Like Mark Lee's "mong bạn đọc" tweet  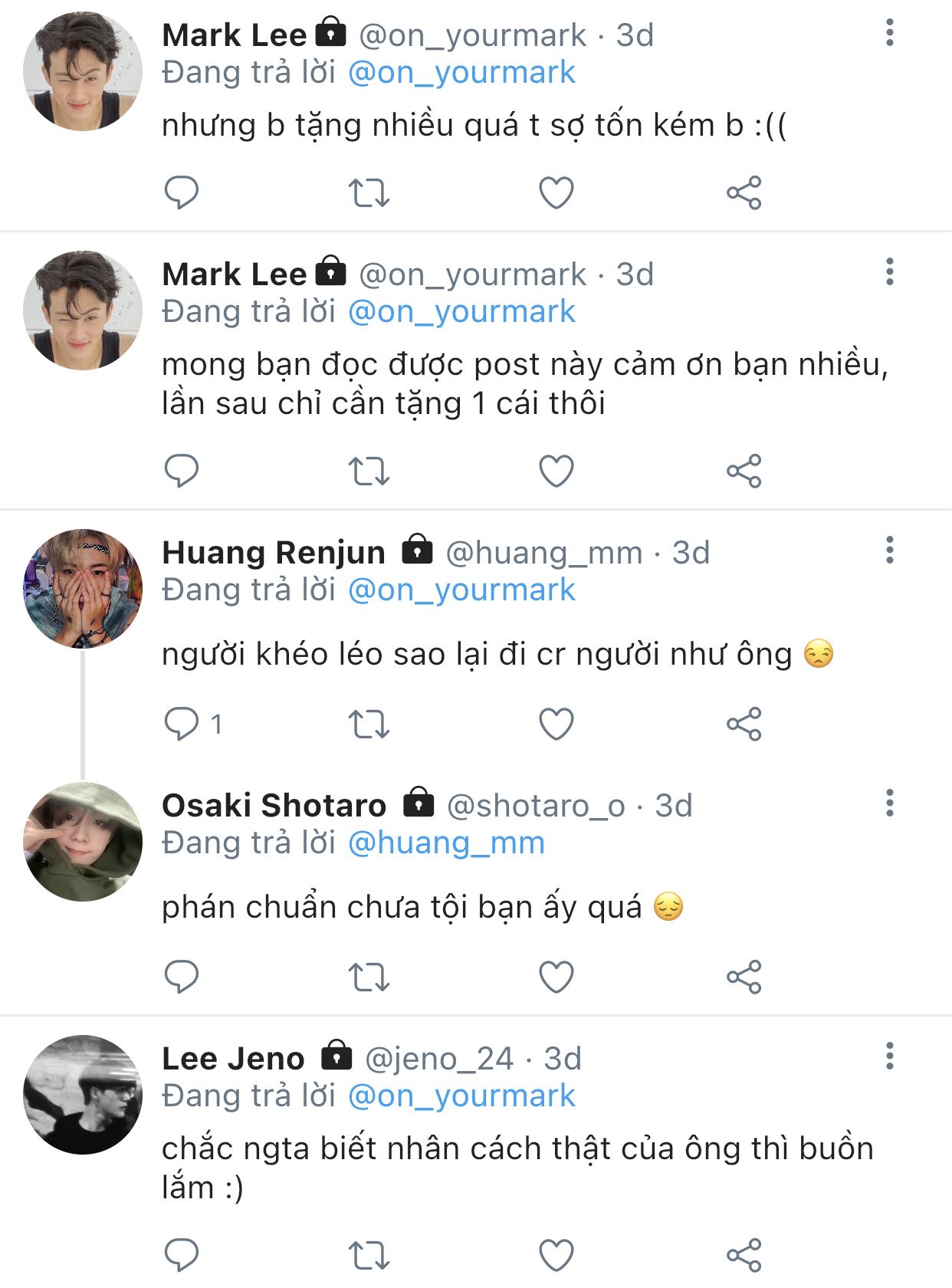point(556,471)
